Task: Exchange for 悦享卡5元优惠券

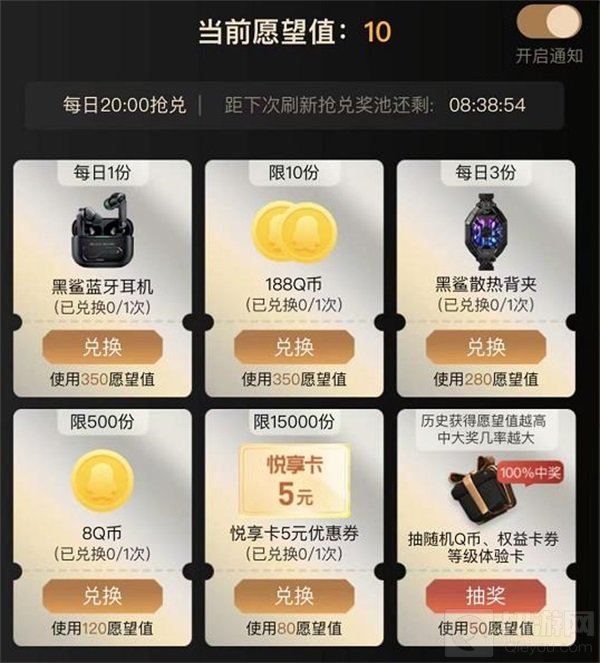Action: point(293,595)
